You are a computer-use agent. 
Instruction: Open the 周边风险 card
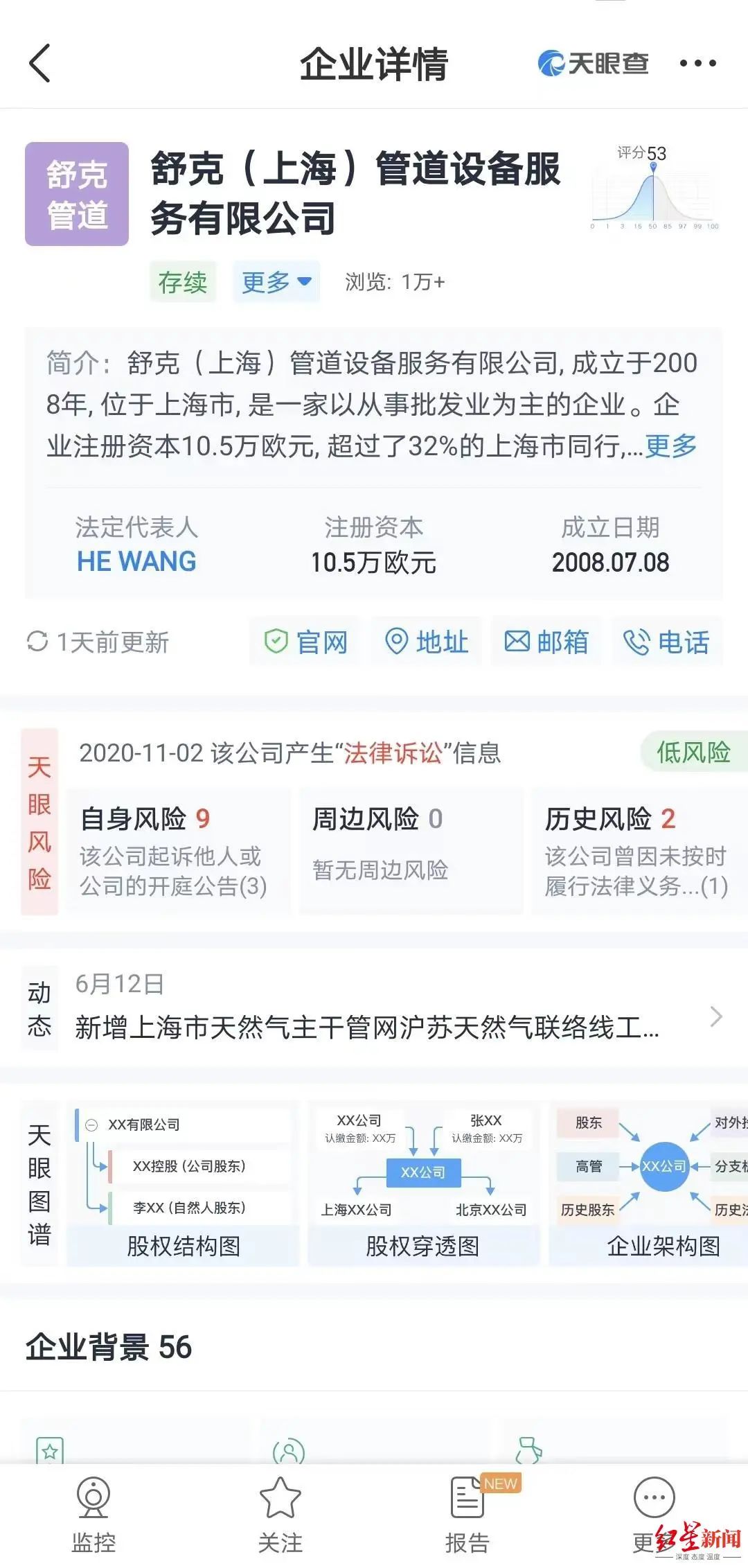(x=410, y=850)
